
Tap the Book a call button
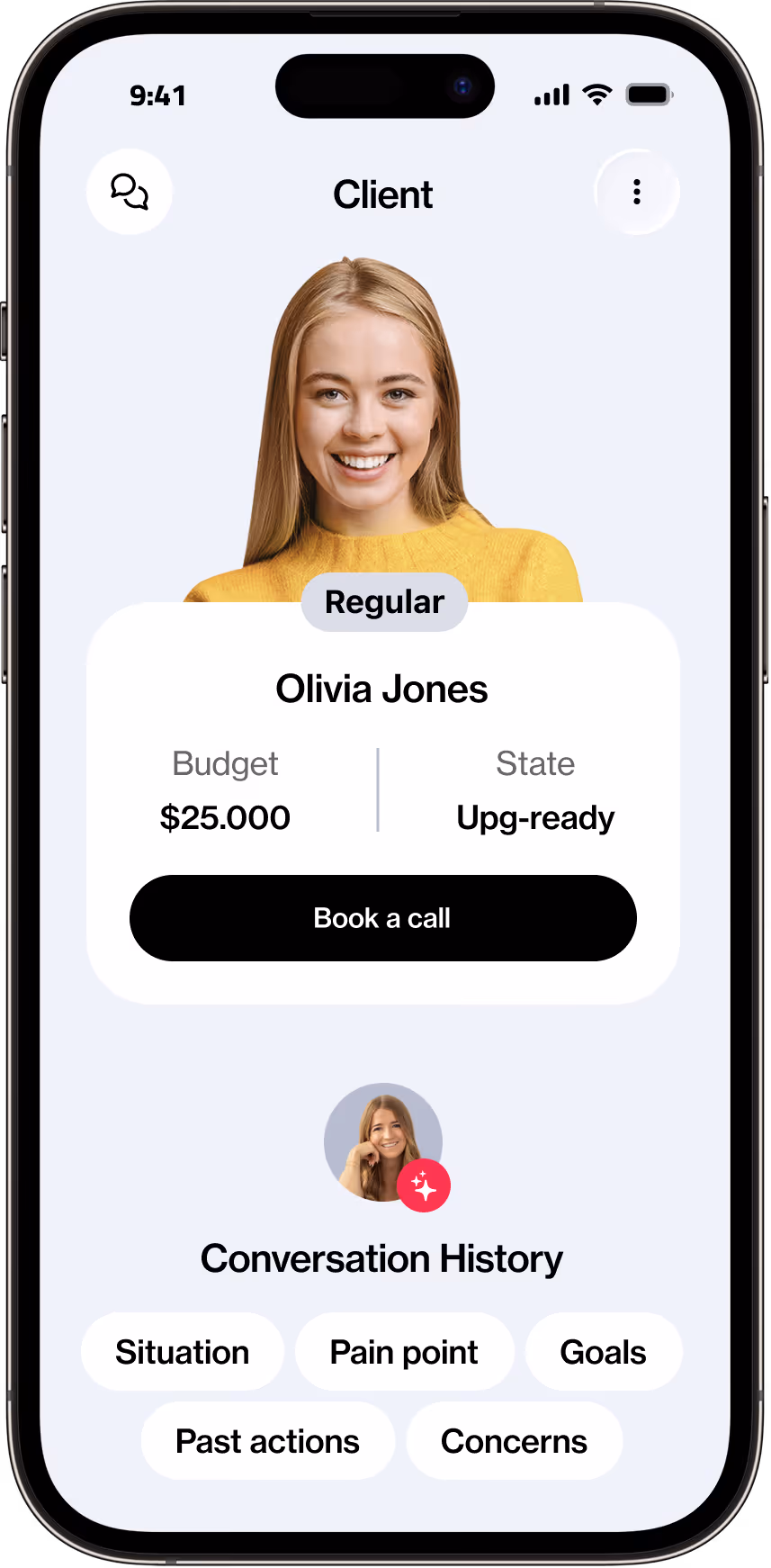(x=383, y=918)
